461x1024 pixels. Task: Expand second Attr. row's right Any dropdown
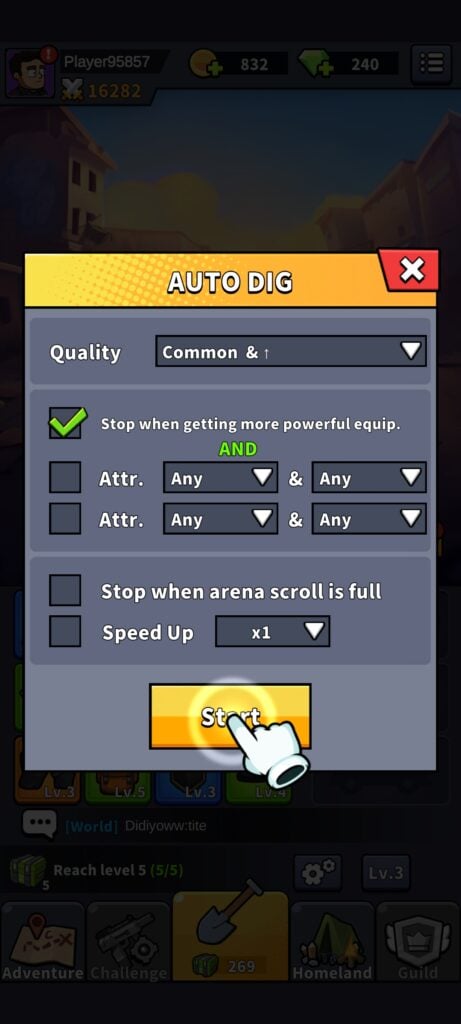tap(369, 519)
